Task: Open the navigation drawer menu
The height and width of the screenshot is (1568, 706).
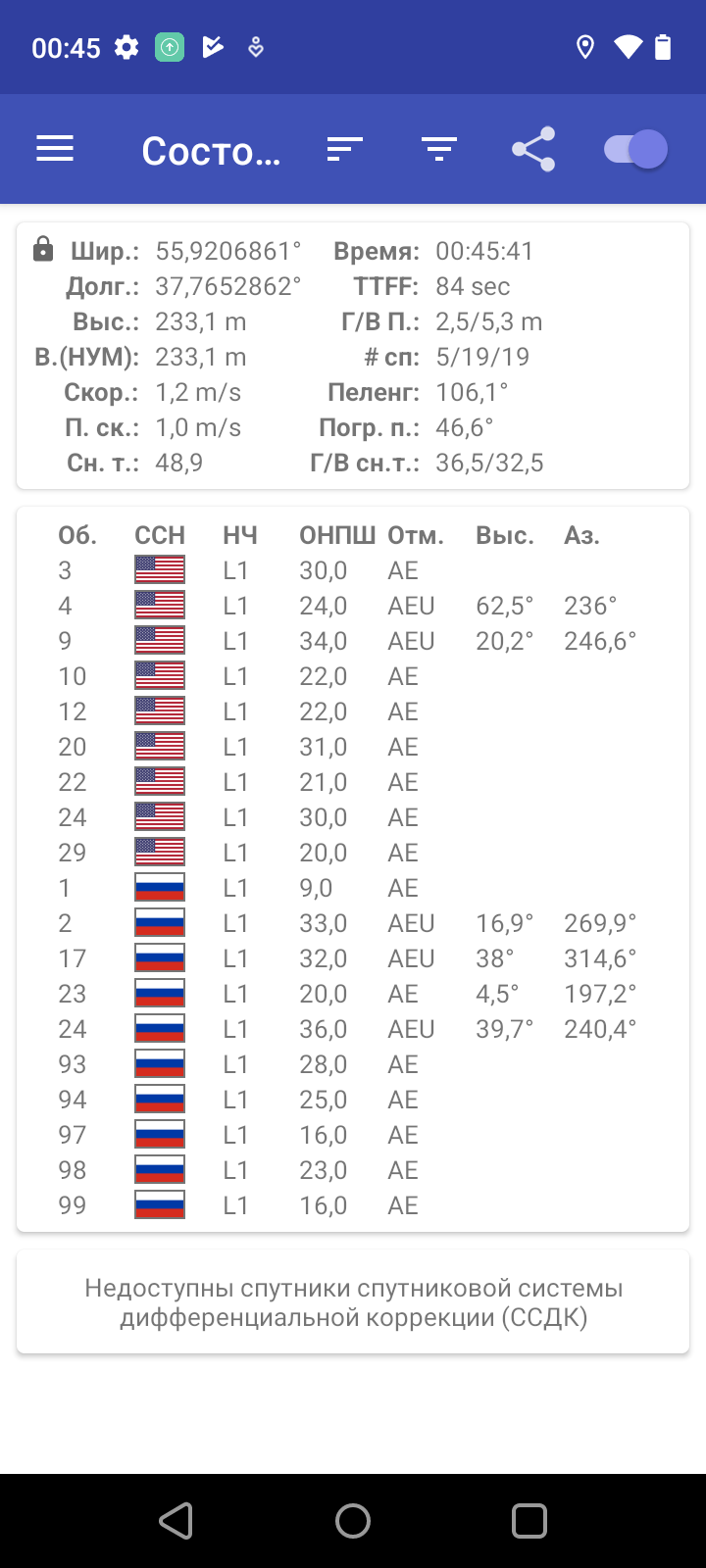Action: 55,149
